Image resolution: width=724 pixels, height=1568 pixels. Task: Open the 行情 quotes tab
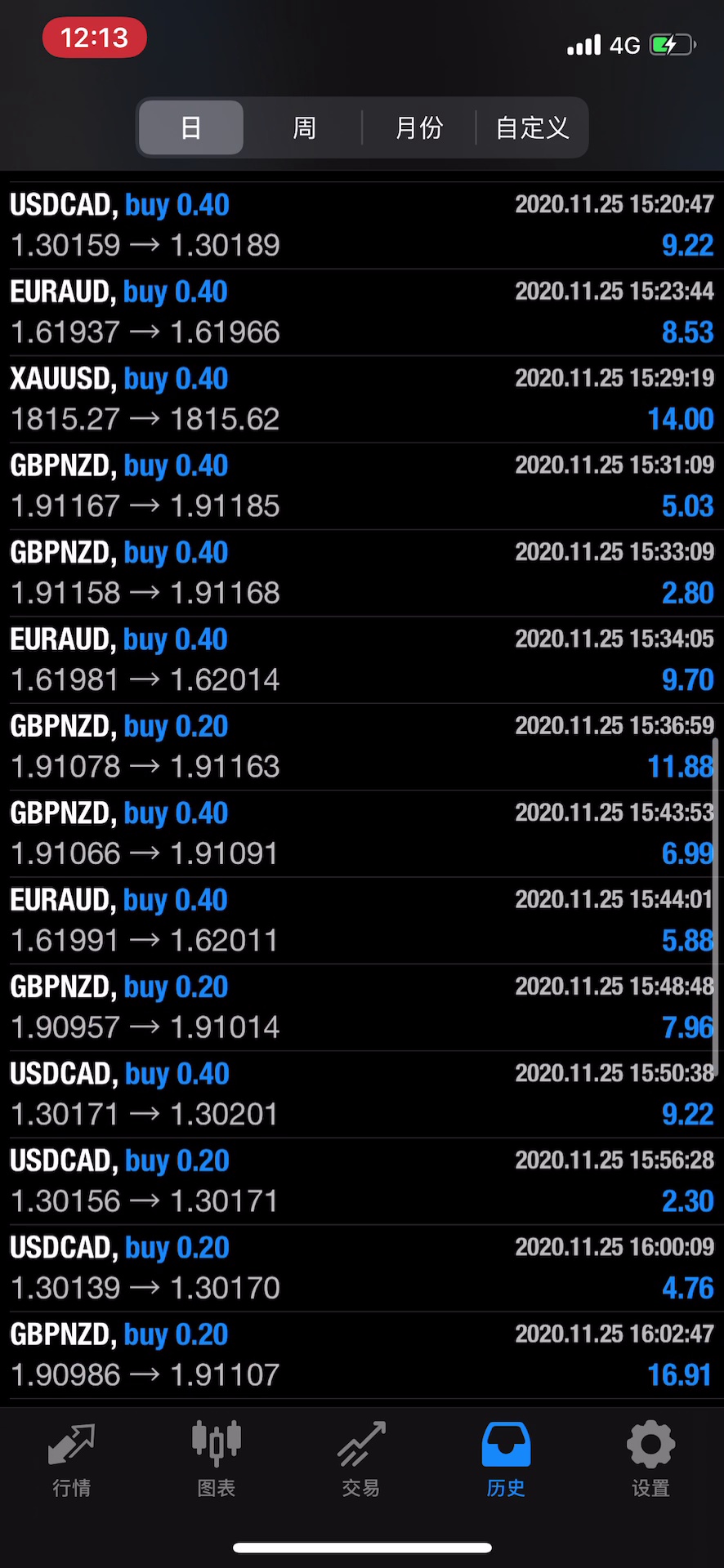point(72,1459)
